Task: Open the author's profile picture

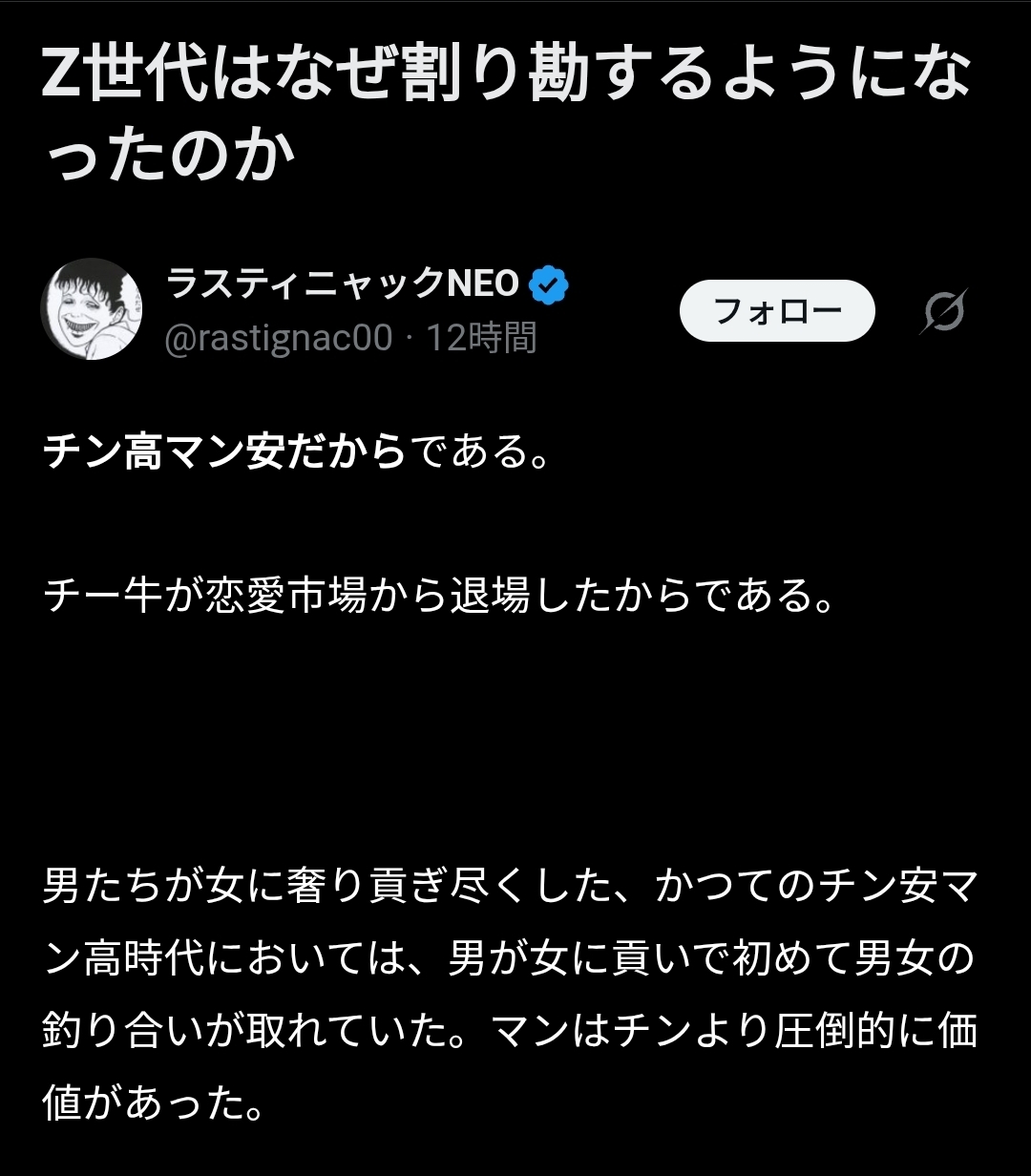Action: tap(92, 309)
